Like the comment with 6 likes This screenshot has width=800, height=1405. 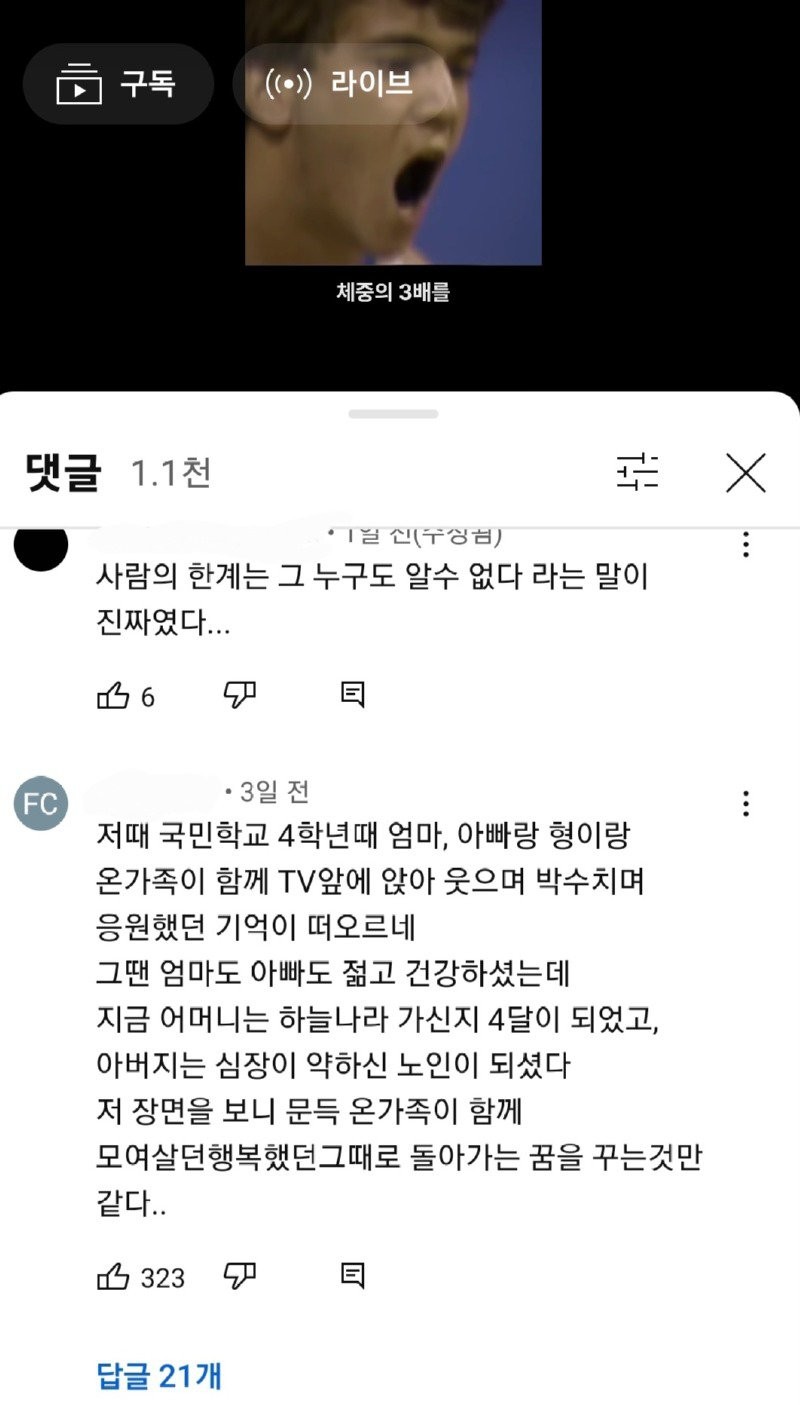pyautogui.click(x=112, y=696)
